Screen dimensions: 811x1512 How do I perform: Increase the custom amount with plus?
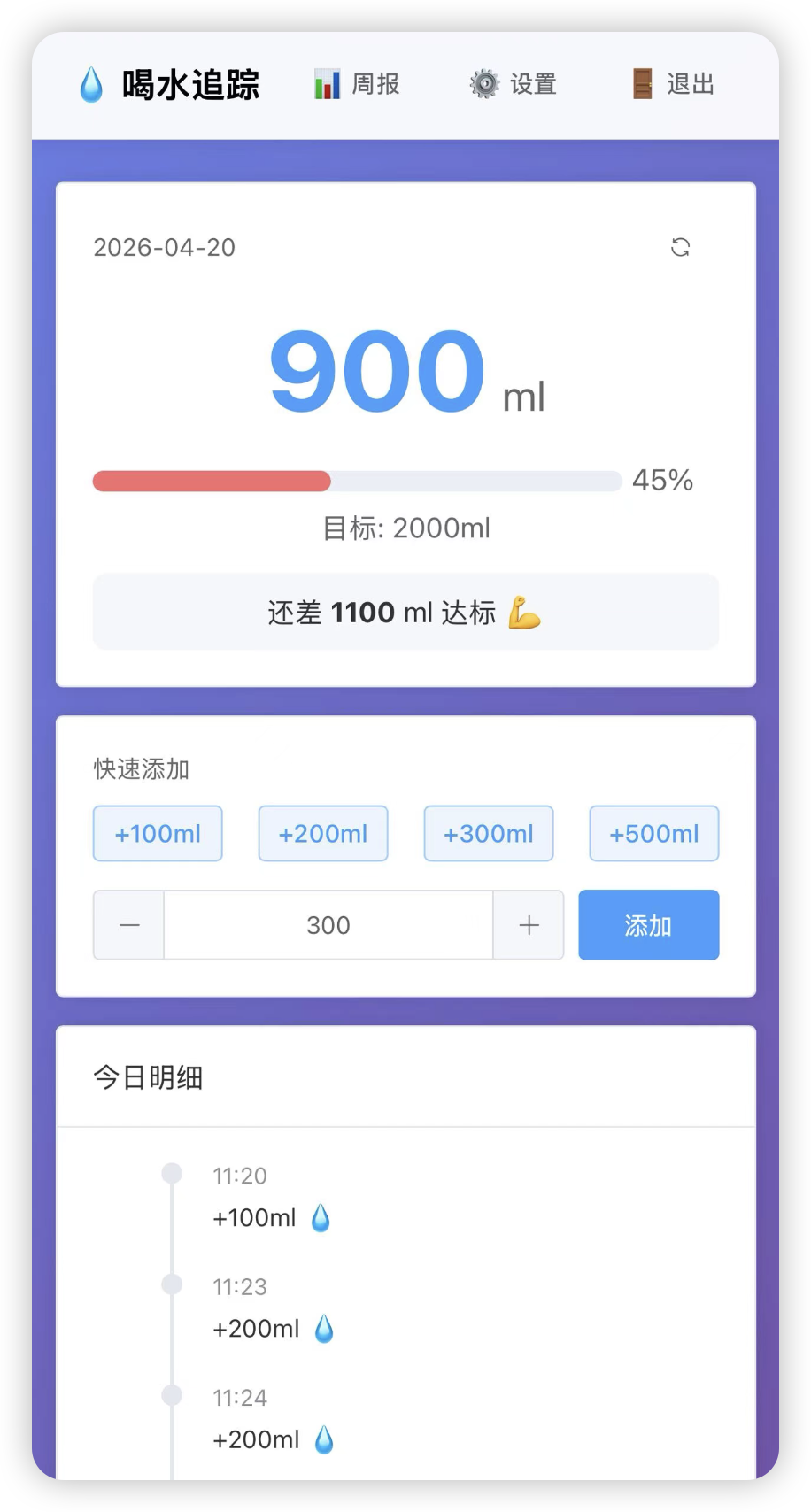(529, 925)
